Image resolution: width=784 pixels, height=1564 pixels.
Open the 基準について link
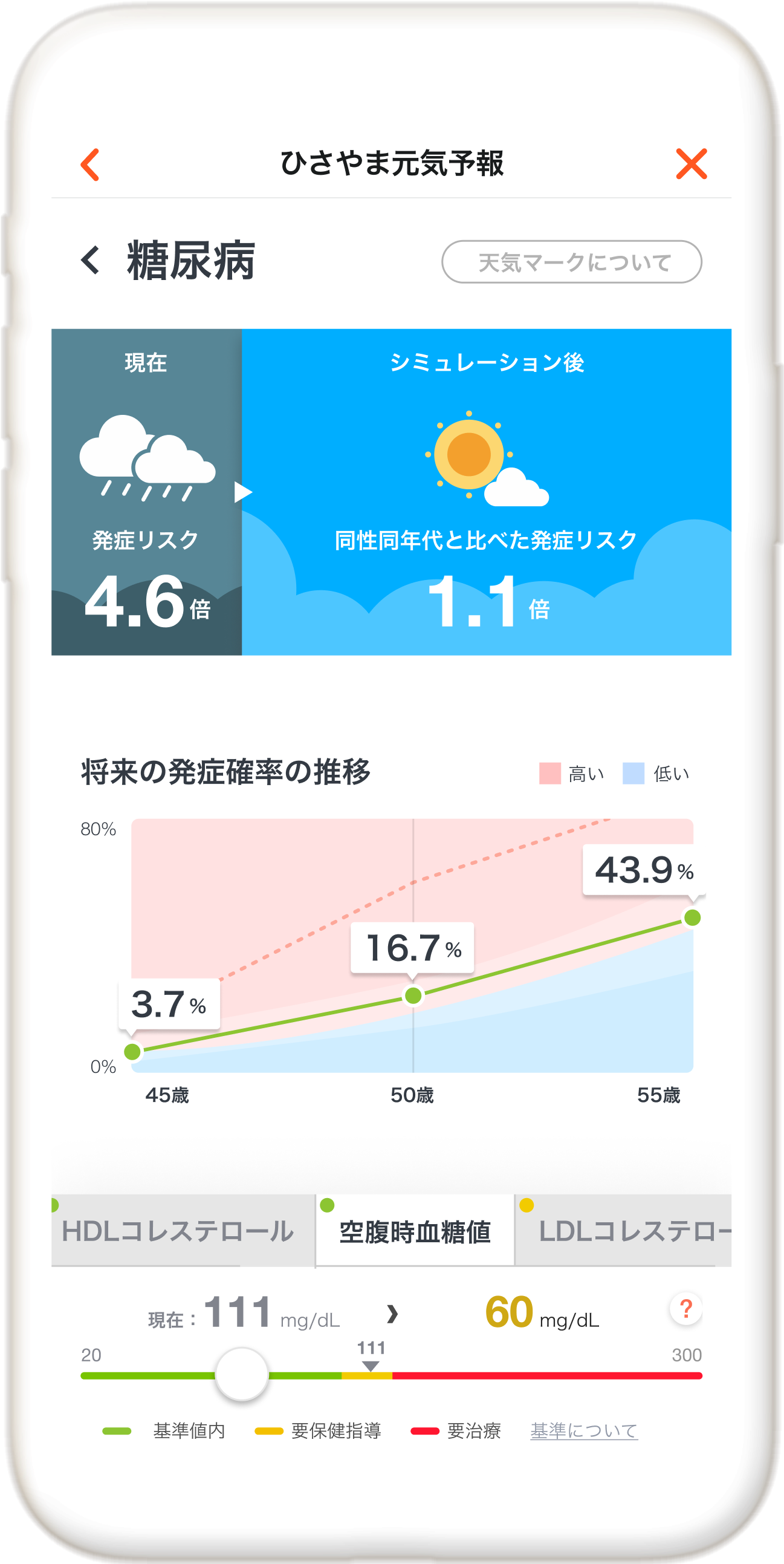pos(584,1430)
